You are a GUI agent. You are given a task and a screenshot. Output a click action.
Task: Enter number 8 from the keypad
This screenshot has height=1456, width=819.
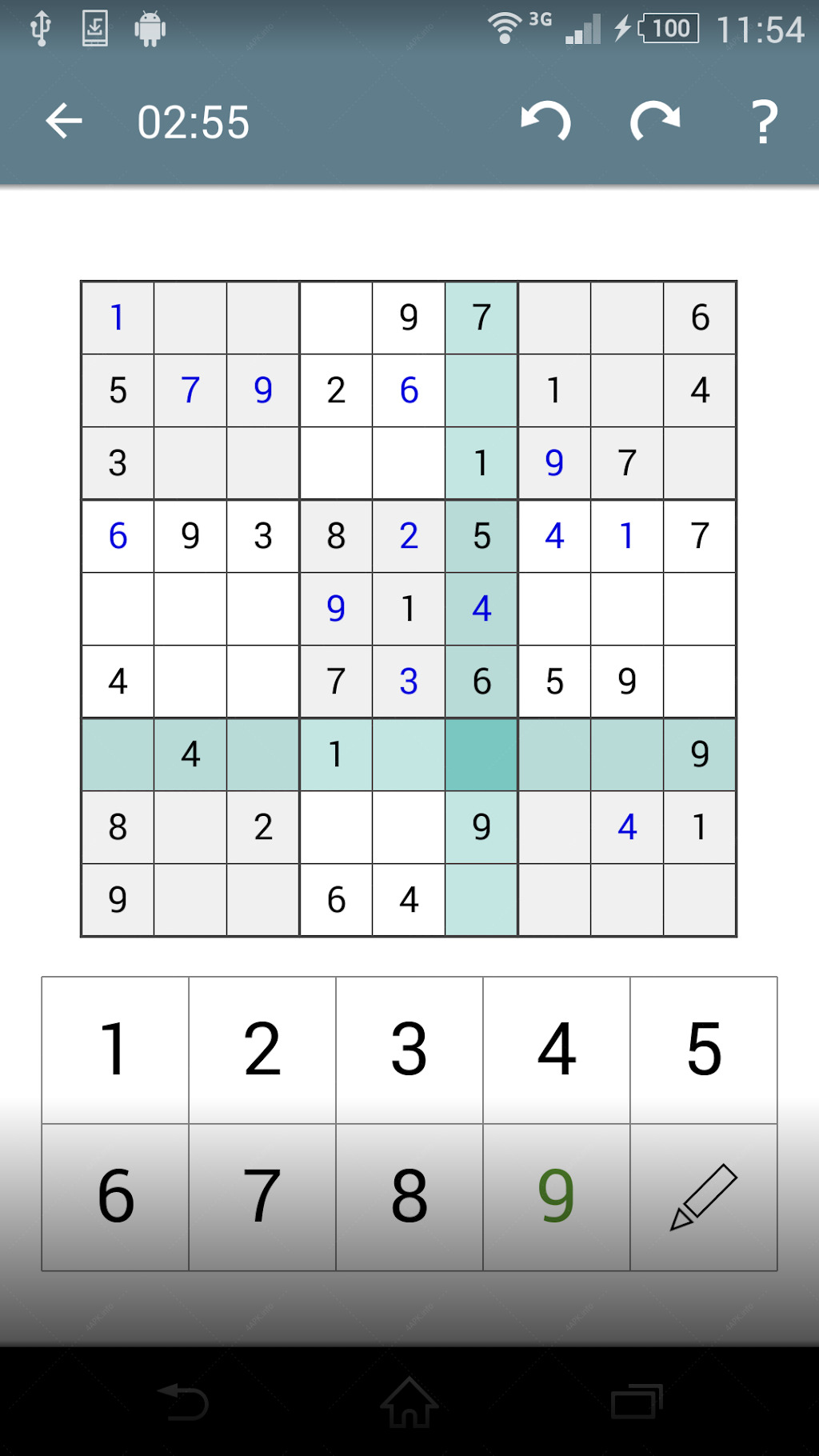tap(409, 1197)
